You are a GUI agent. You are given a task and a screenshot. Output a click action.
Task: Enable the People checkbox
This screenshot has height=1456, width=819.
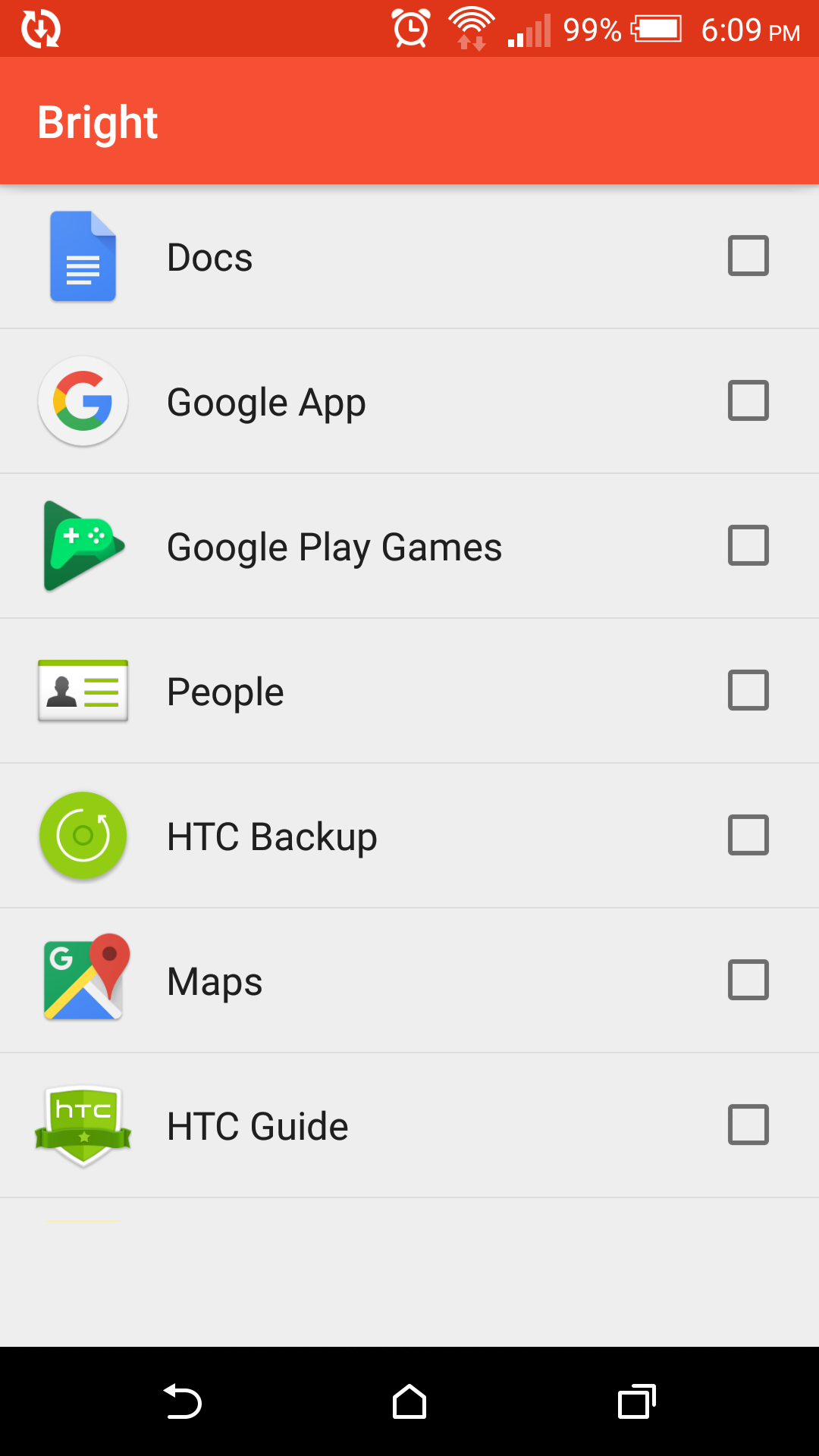coord(748,691)
